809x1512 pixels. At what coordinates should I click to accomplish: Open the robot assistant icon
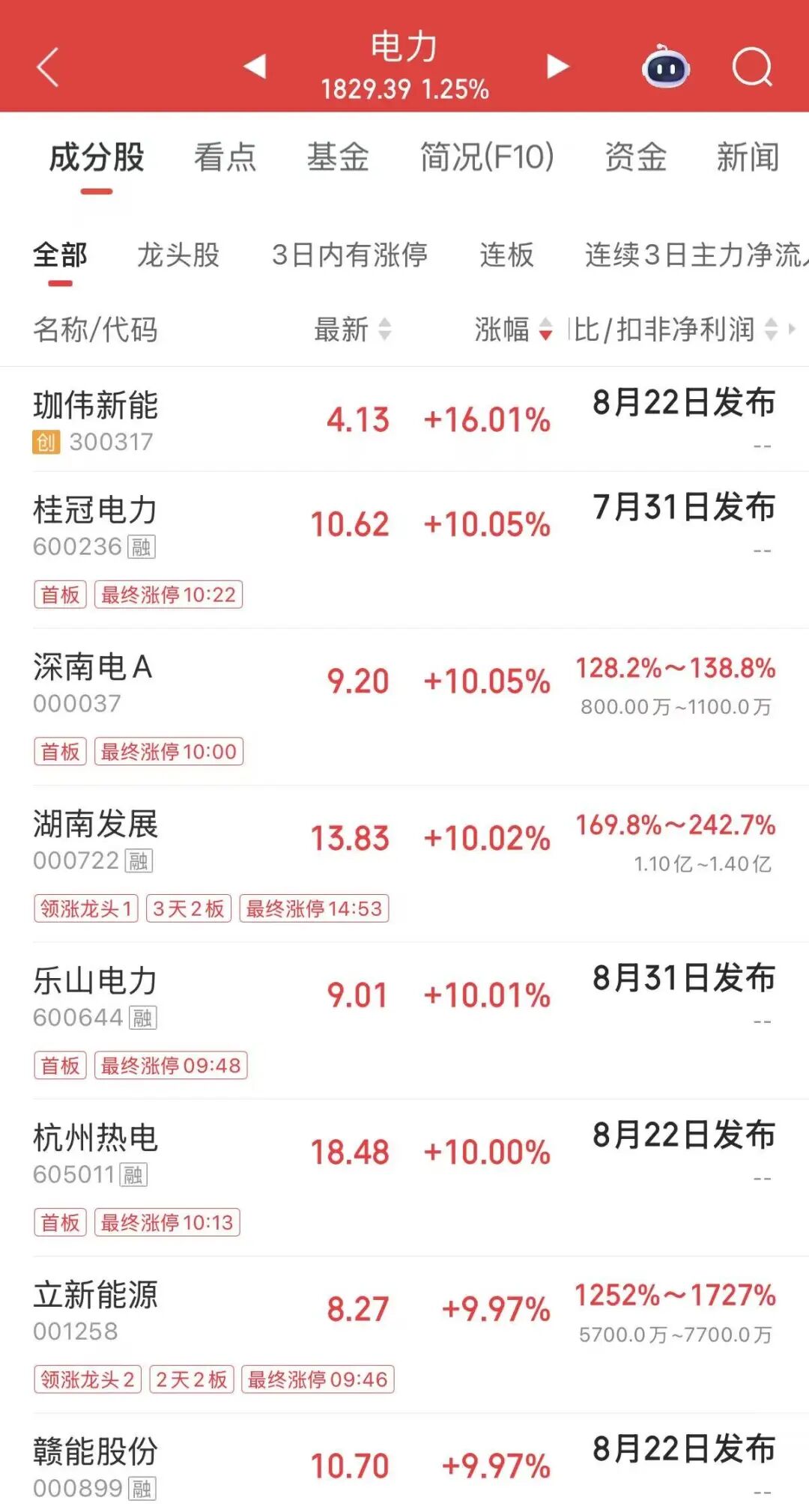[666, 67]
